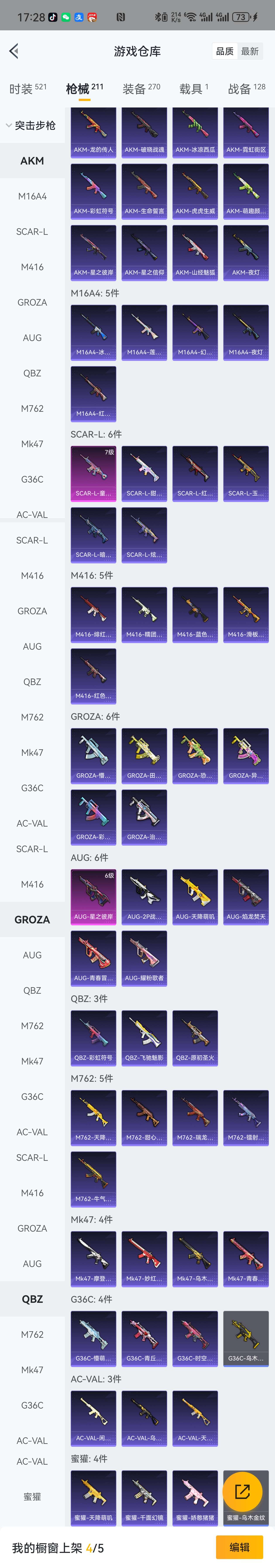275x1568 pixels.
Task: Jump to M16A4 in the side list
Action: tap(32, 196)
